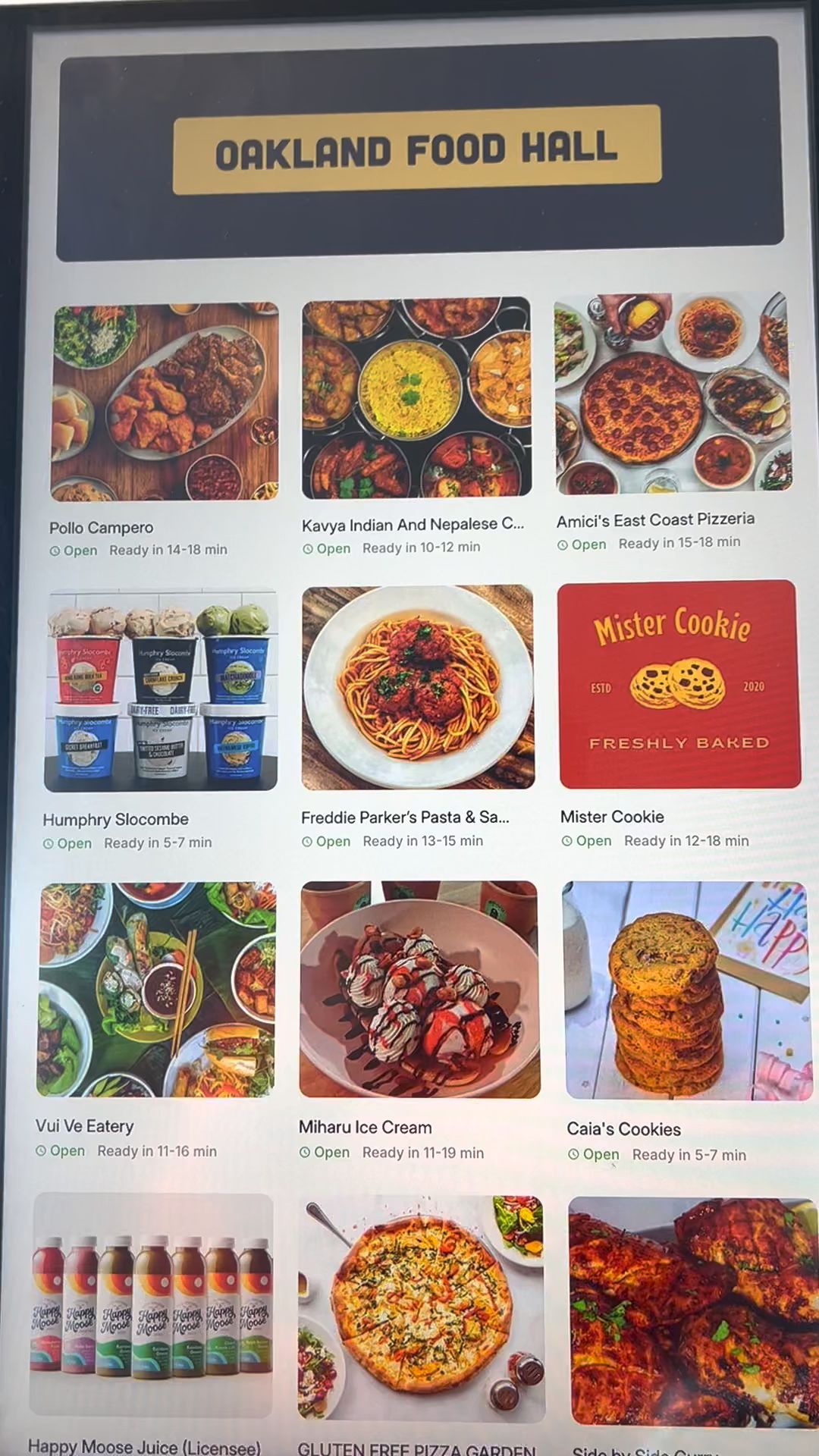Open Caia's Cookies
The height and width of the screenshot is (1456, 819).
point(687,990)
